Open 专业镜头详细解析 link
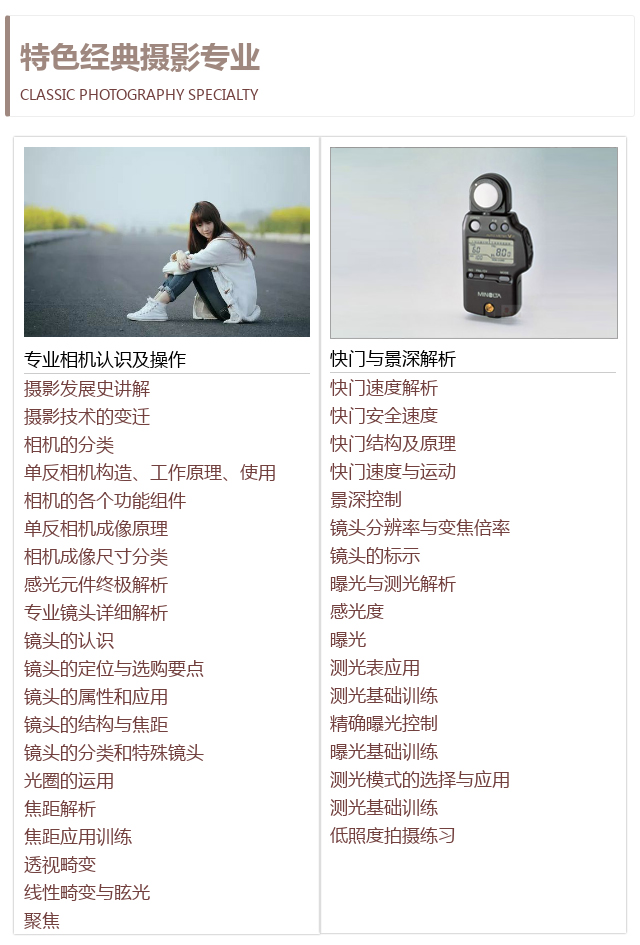 (96, 613)
